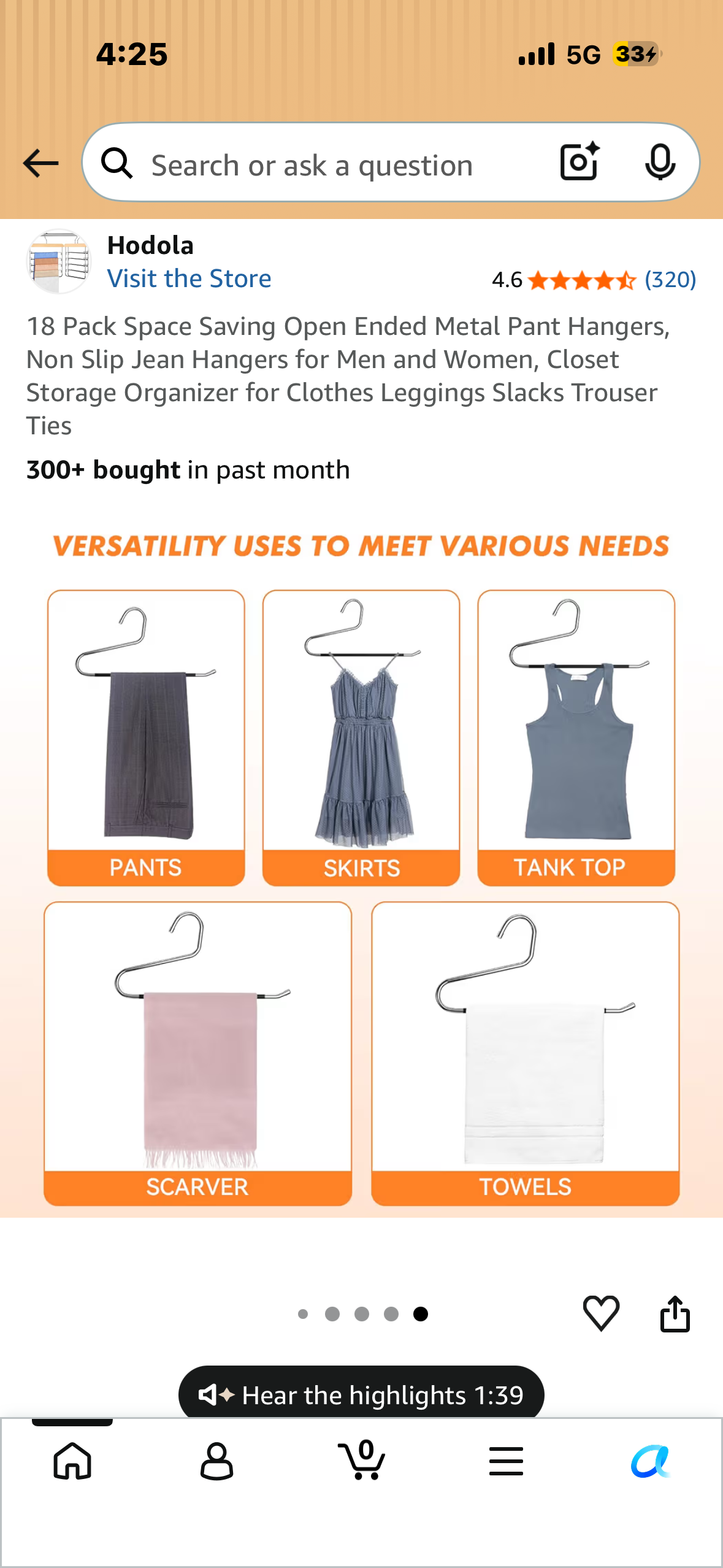The width and height of the screenshot is (723, 1568).
Task: Go to the Home tab
Action: 72,1461
